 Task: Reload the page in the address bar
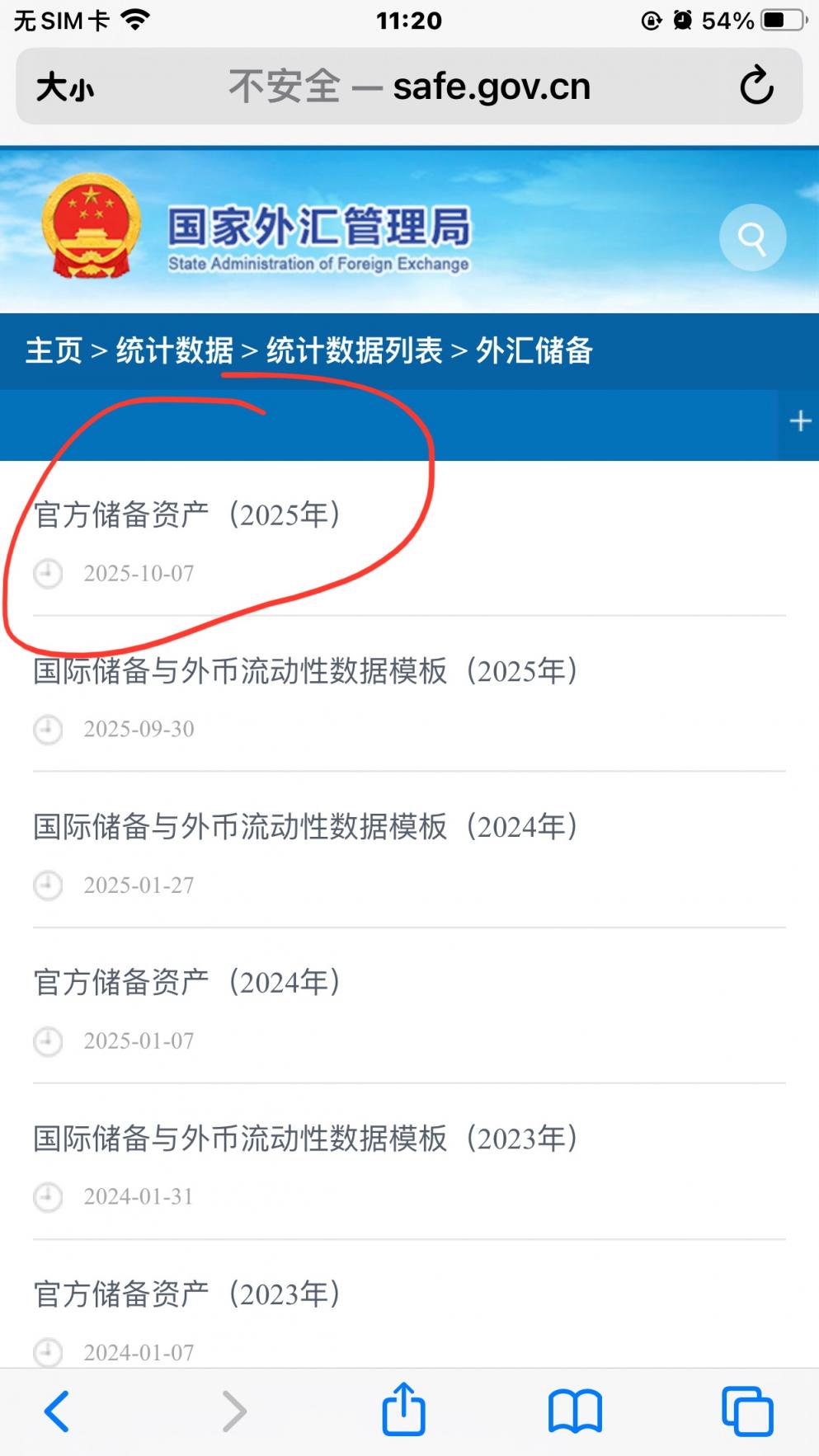click(755, 87)
